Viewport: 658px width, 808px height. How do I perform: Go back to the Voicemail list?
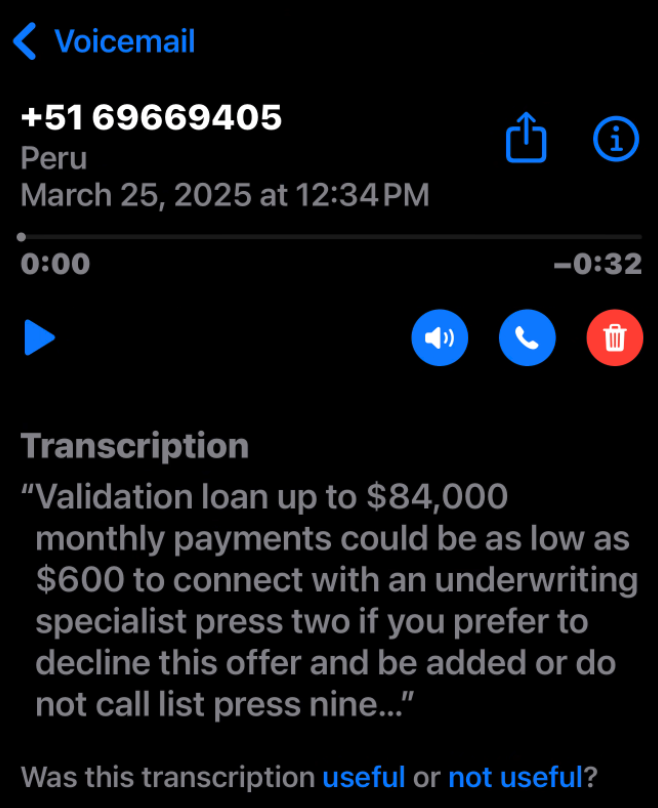[104, 42]
